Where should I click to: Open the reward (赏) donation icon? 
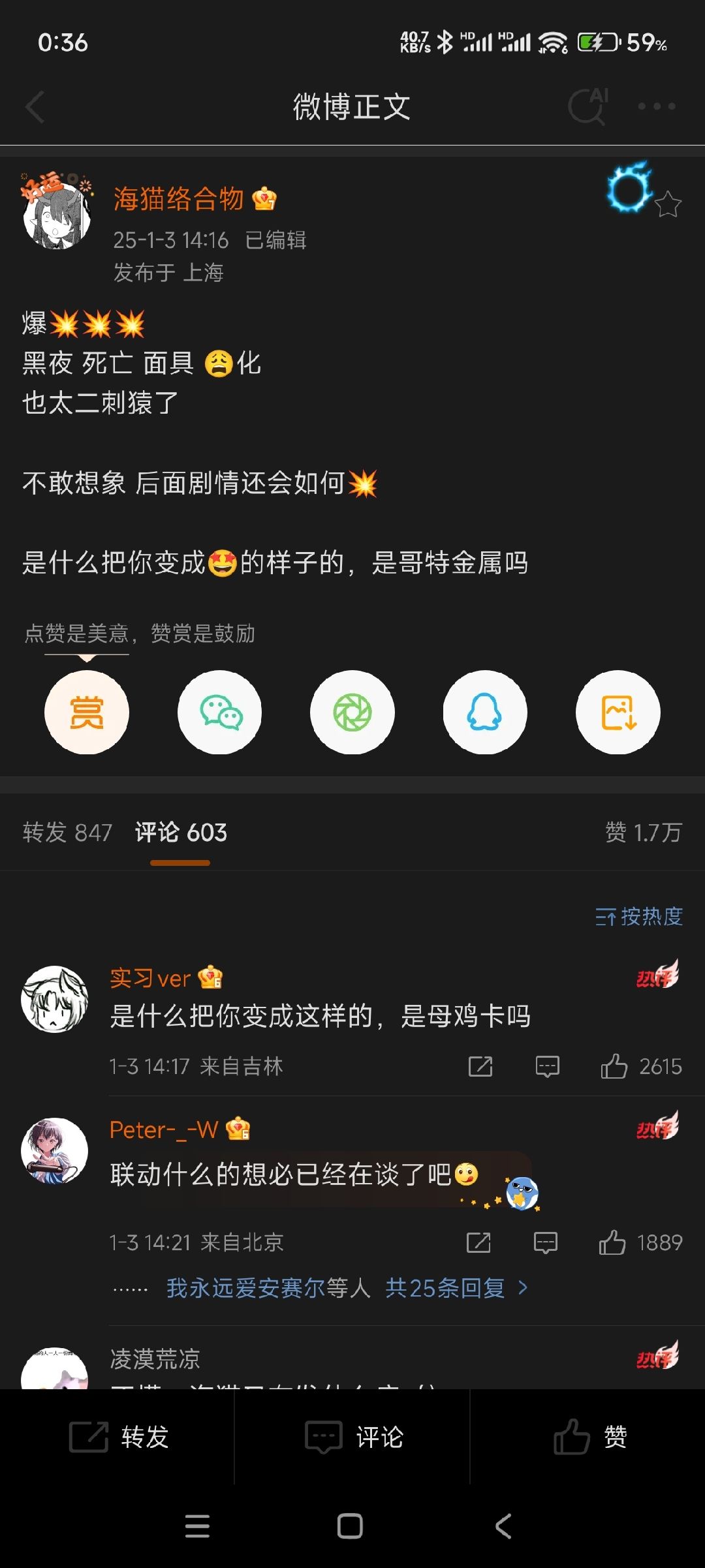coord(87,713)
